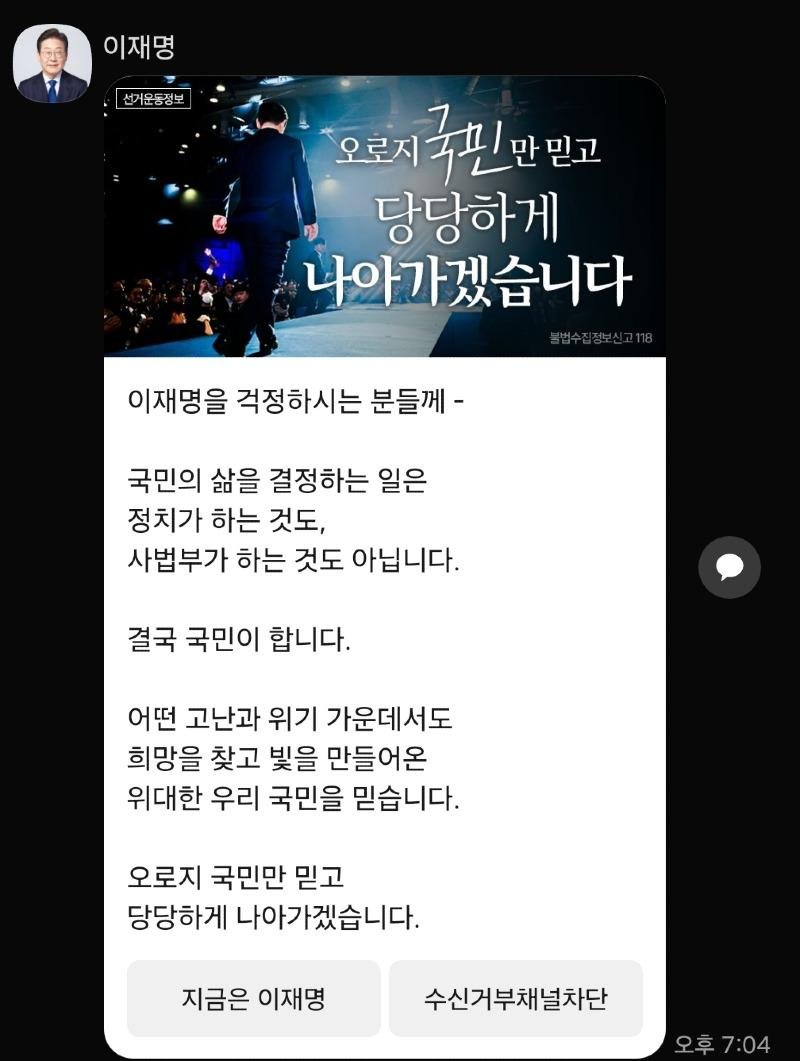Open 이재명 channel profile picture
The image size is (800, 1061).
pos(51,64)
